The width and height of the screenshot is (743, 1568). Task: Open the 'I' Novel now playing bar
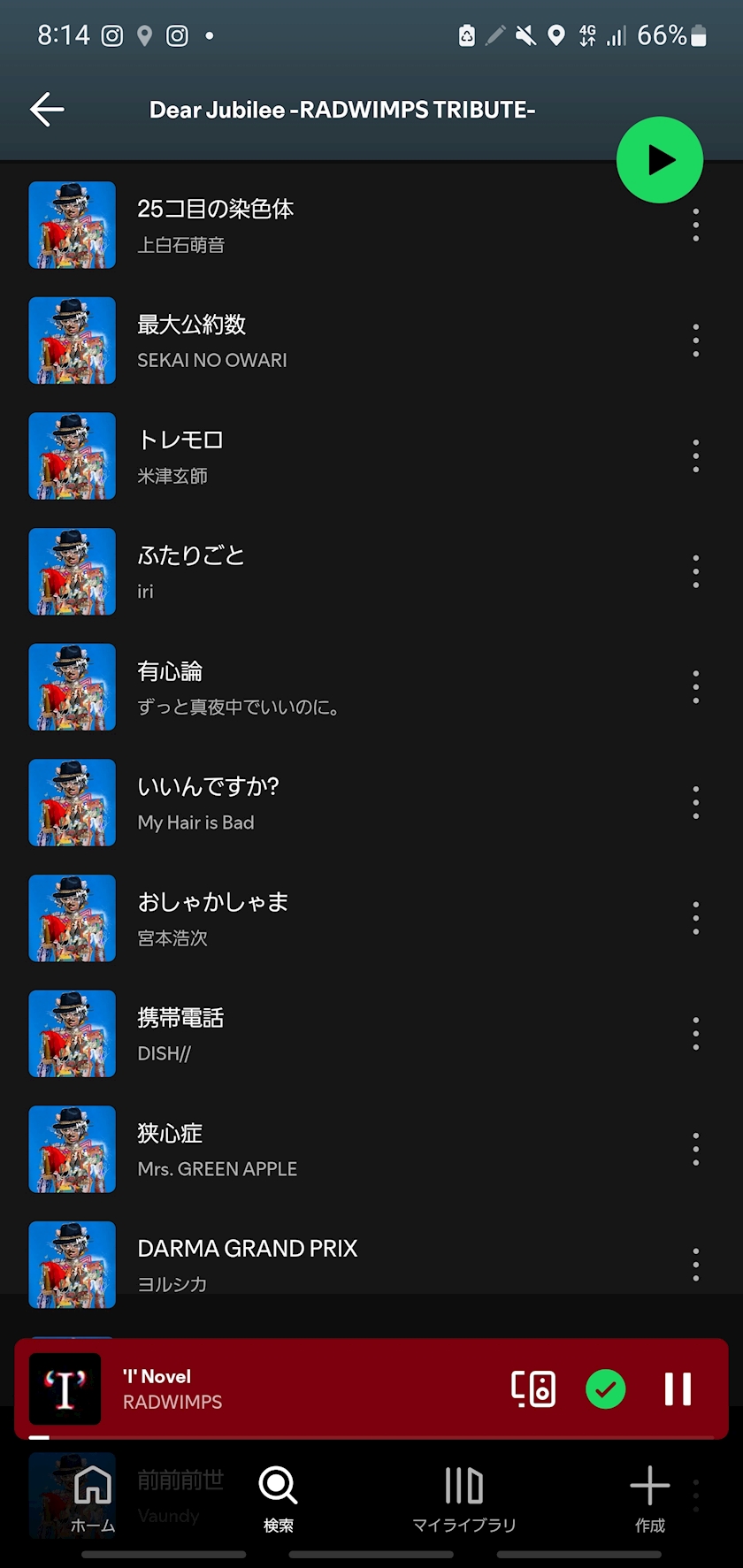pos(265,1388)
